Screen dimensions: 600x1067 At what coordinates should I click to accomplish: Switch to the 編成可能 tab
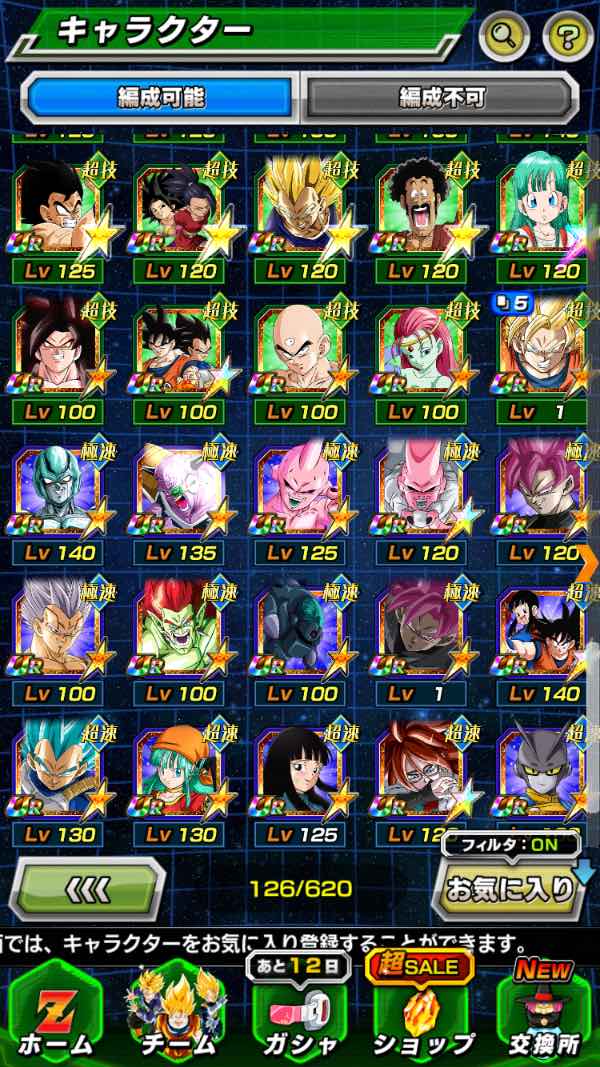pyautogui.click(x=160, y=98)
